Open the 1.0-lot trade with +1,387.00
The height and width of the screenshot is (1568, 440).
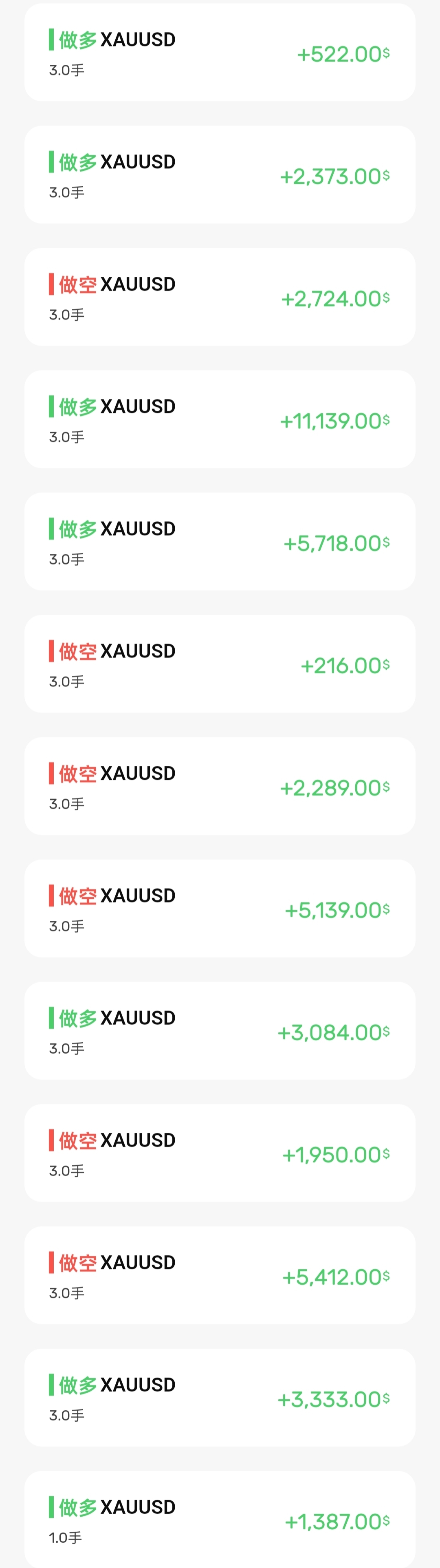[220, 1521]
